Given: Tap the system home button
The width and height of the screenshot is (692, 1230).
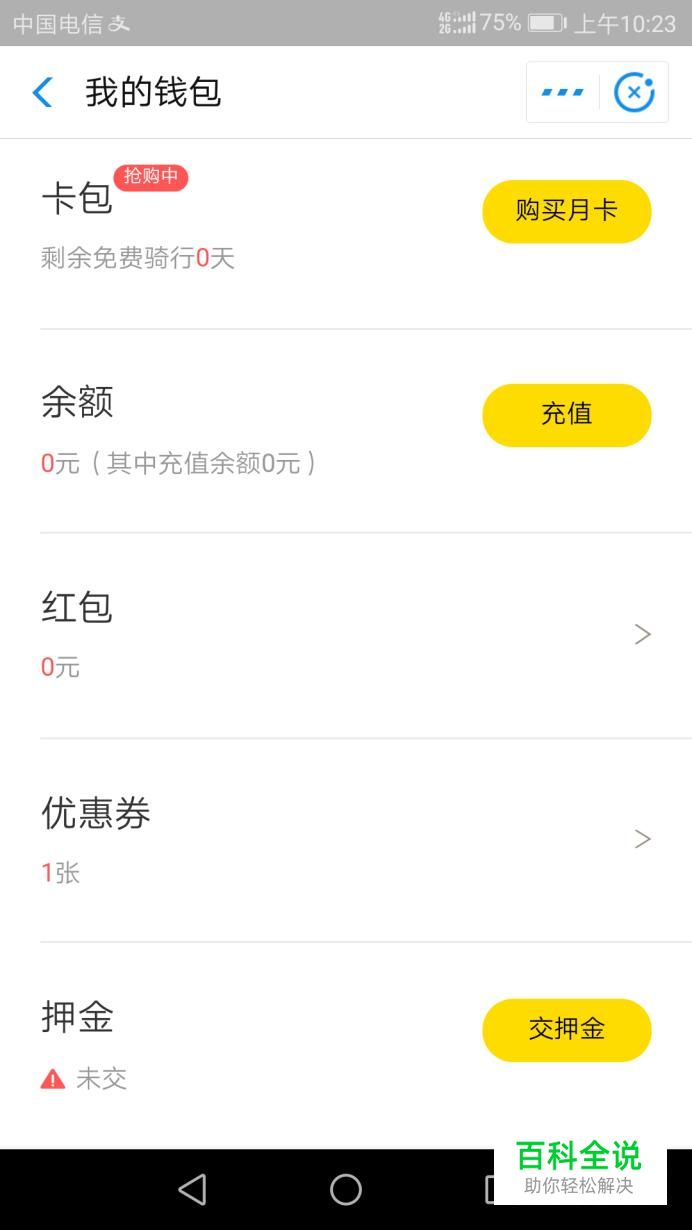Looking at the screenshot, I should click(x=346, y=1189).
